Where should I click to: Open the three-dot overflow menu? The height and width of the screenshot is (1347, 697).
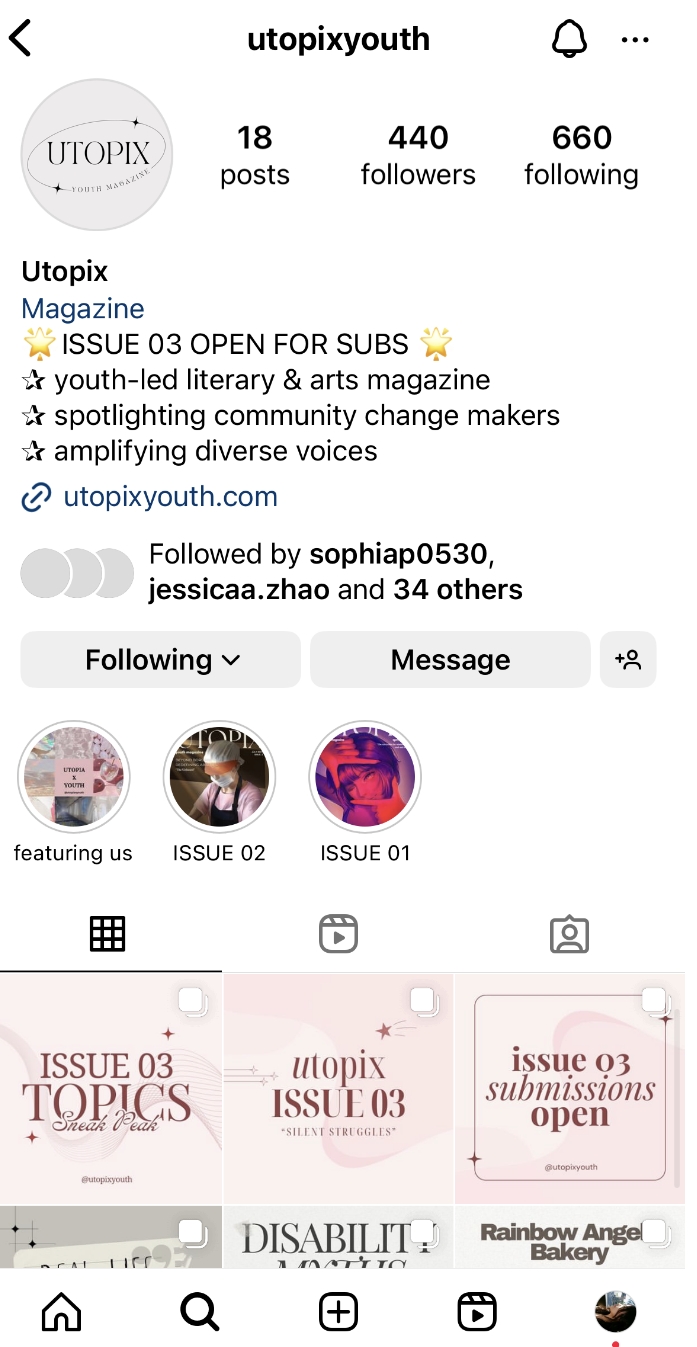click(635, 40)
